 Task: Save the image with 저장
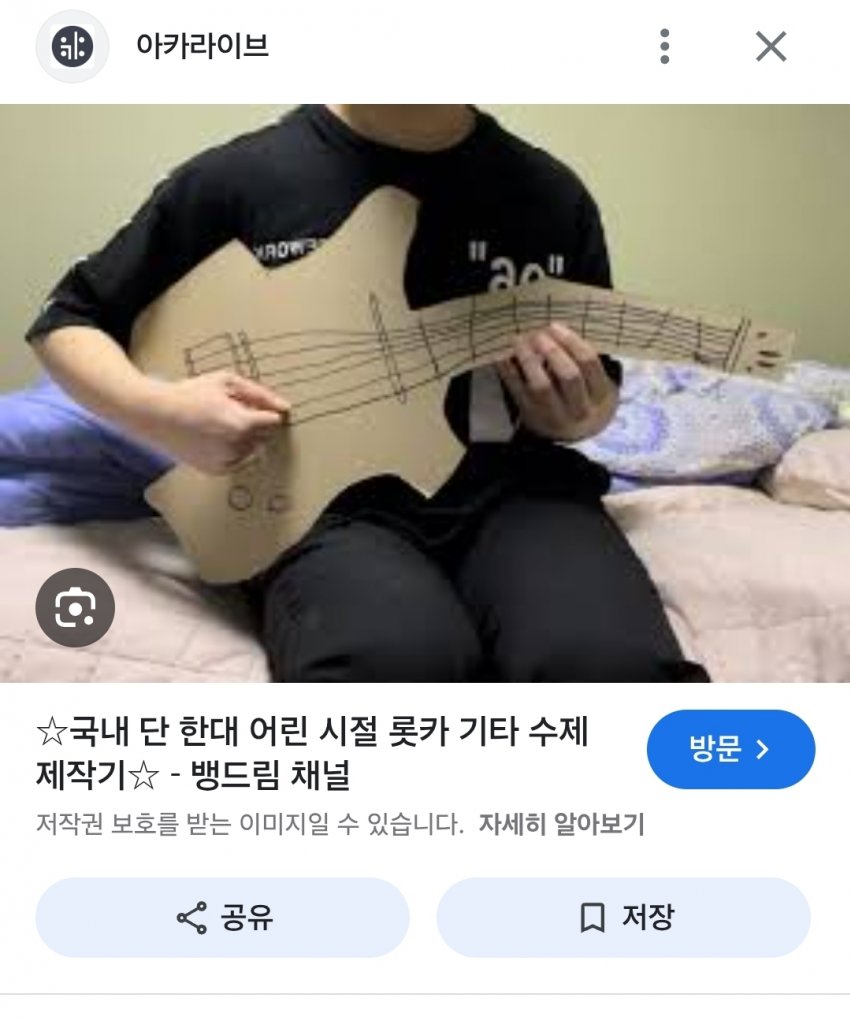(x=623, y=917)
